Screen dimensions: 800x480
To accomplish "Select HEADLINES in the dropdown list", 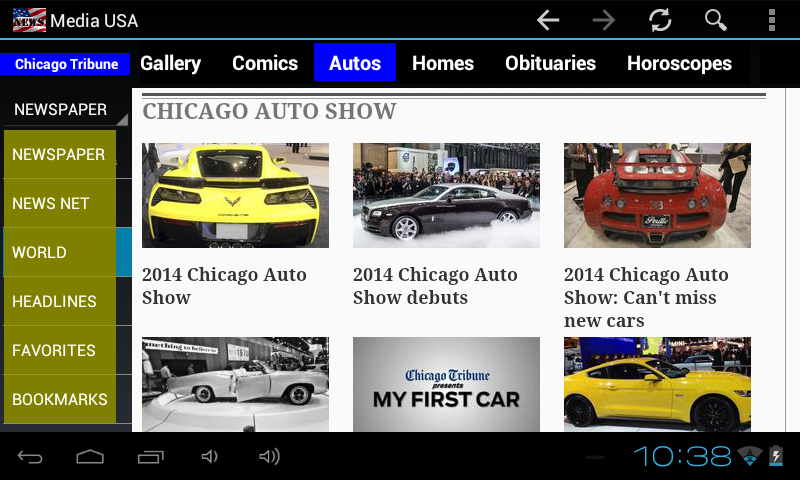I will (60, 301).
